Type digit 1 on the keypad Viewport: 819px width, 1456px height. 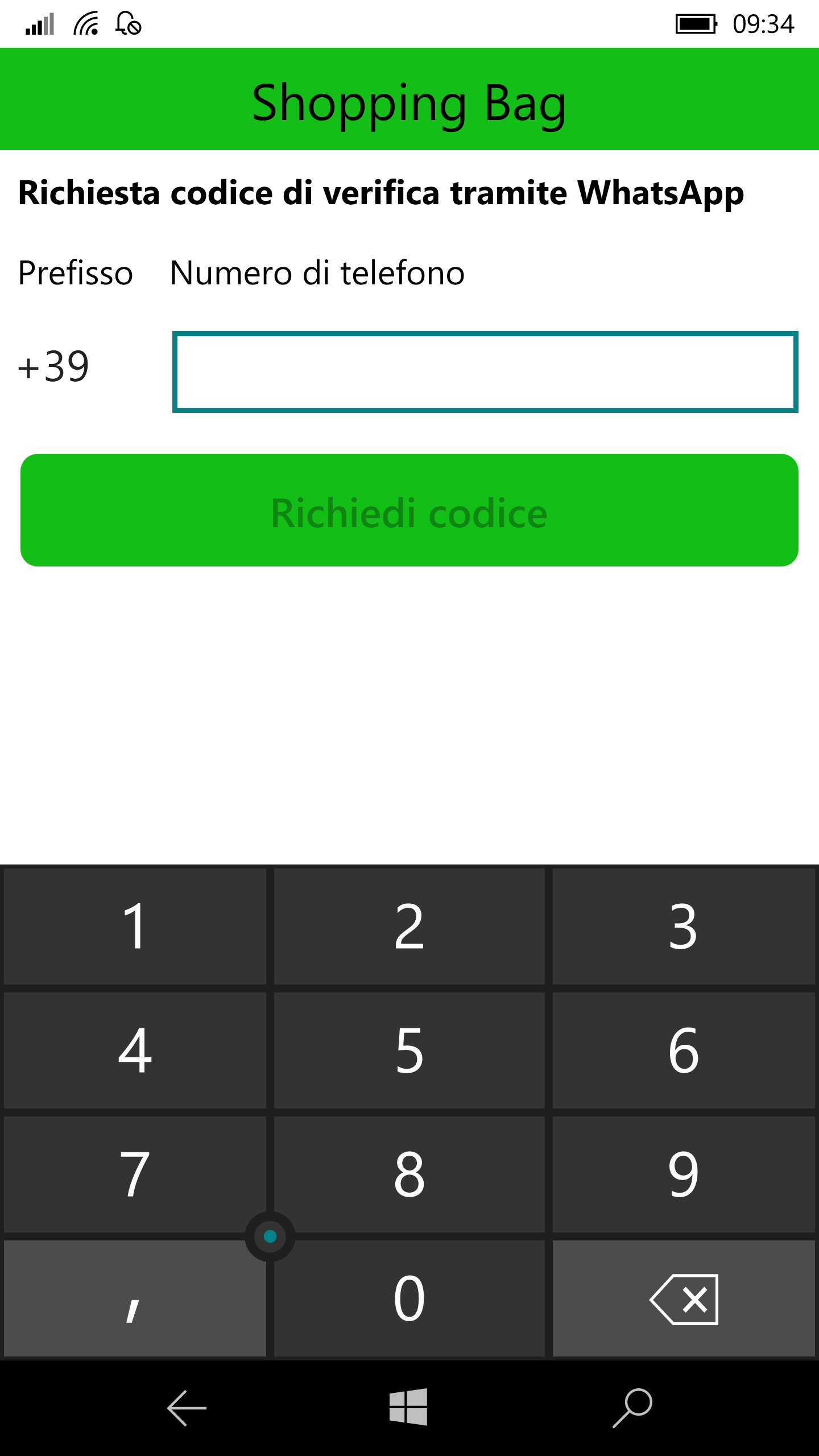(x=135, y=926)
